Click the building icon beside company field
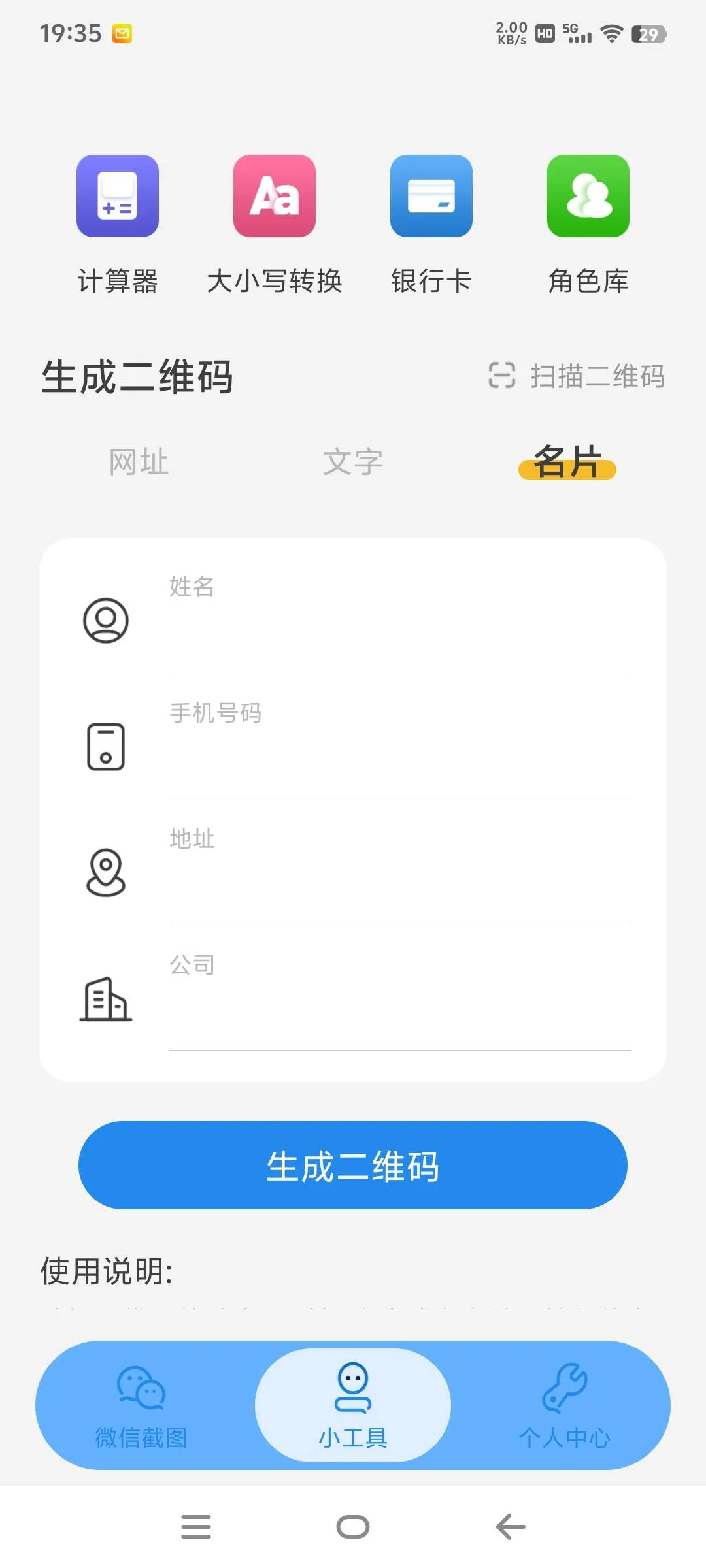 click(106, 998)
